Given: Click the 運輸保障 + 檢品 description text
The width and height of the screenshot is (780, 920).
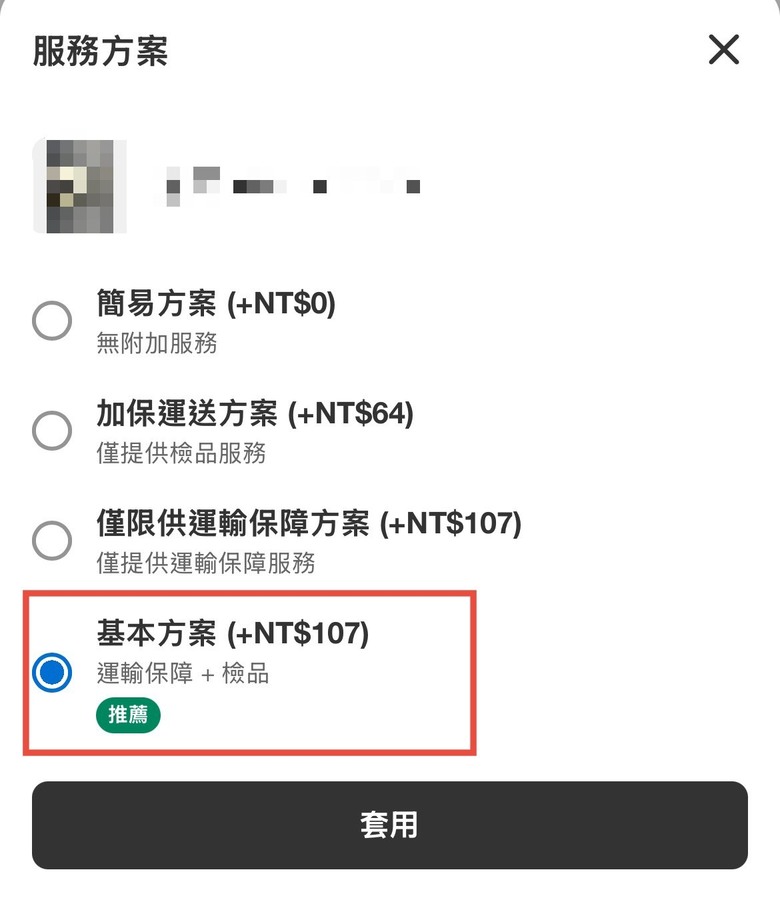Looking at the screenshot, I should (184, 671).
